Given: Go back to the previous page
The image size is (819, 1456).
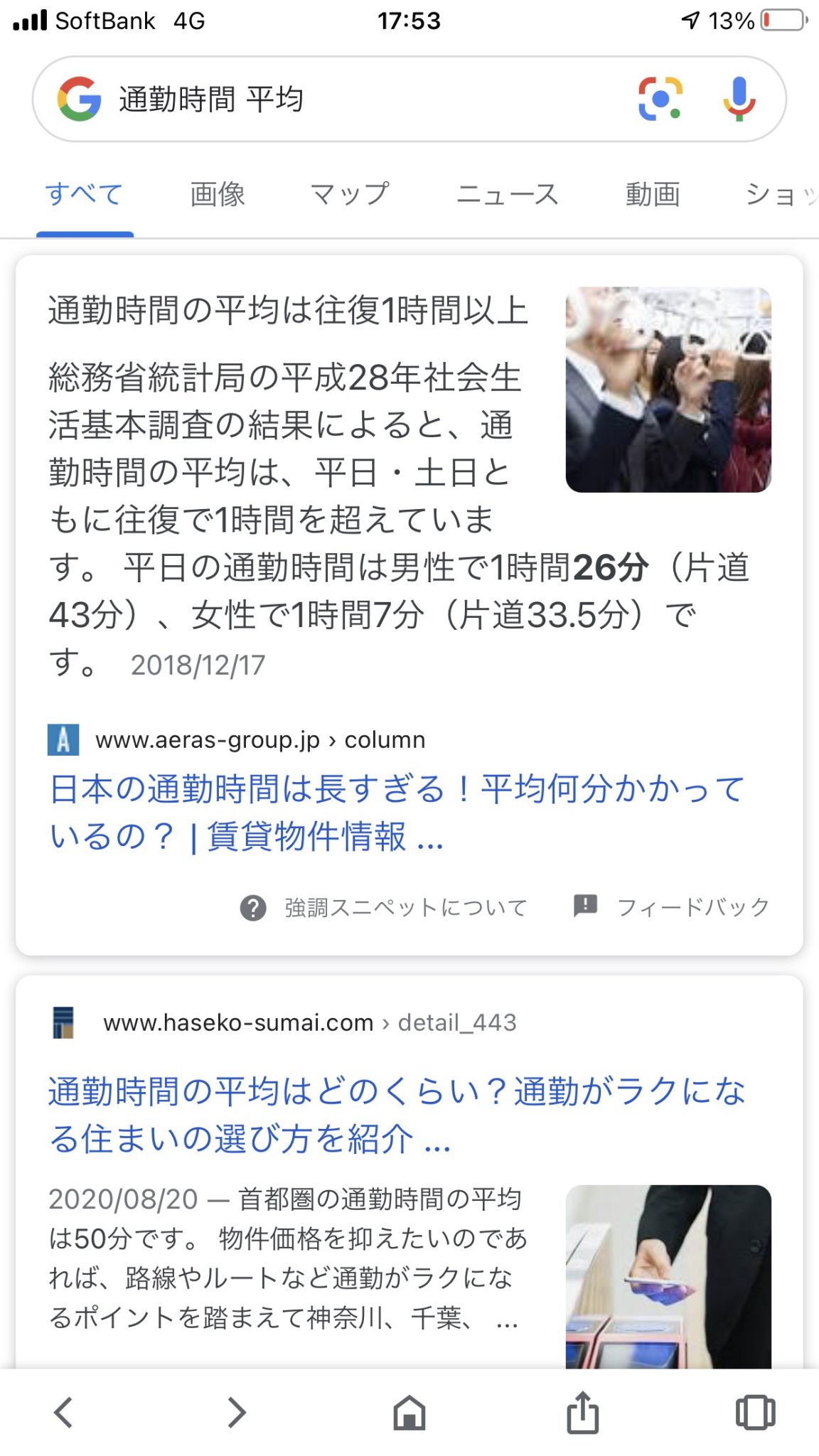Looking at the screenshot, I should pyautogui.click(x=64, y=1412).
